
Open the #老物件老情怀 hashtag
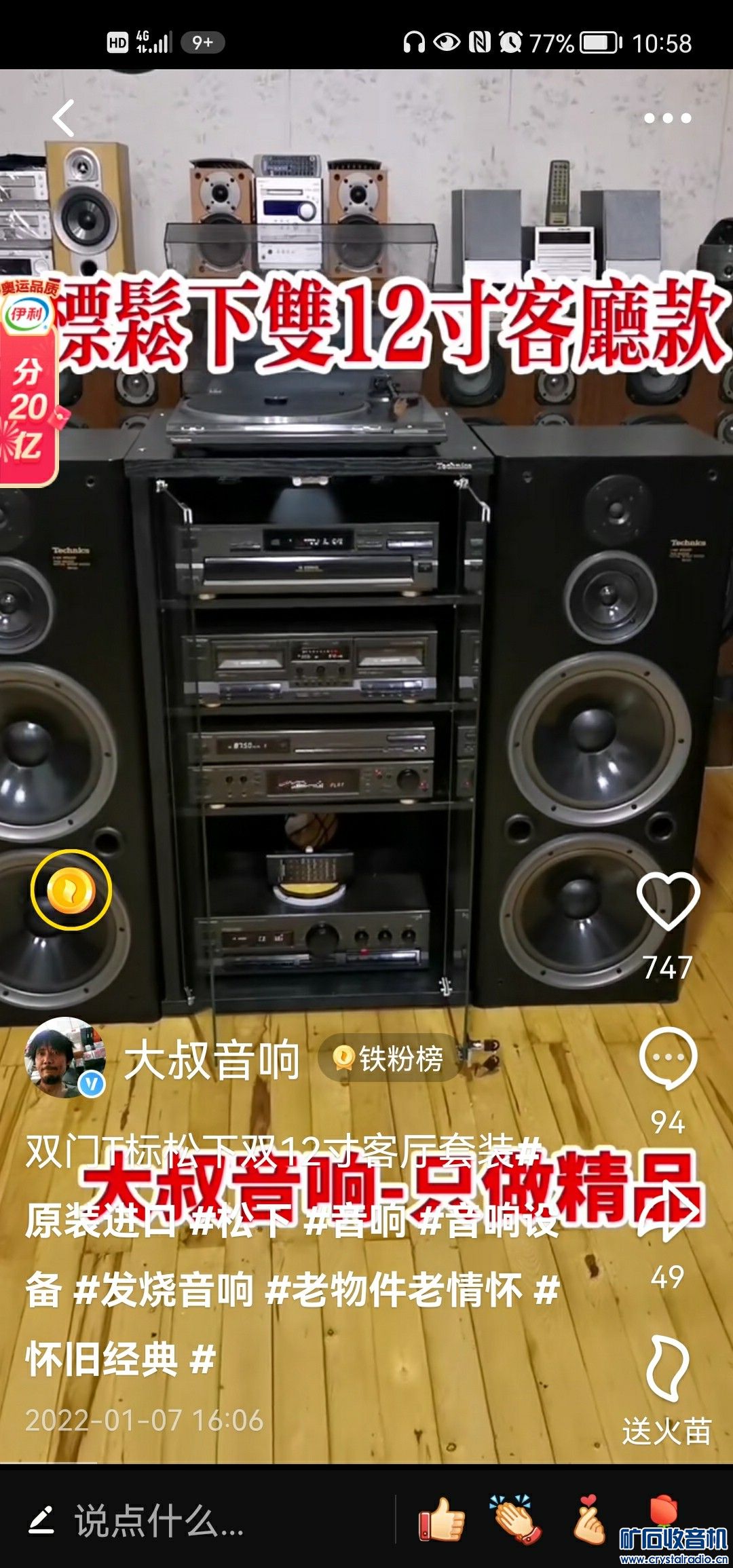[x=394, y=1290]
